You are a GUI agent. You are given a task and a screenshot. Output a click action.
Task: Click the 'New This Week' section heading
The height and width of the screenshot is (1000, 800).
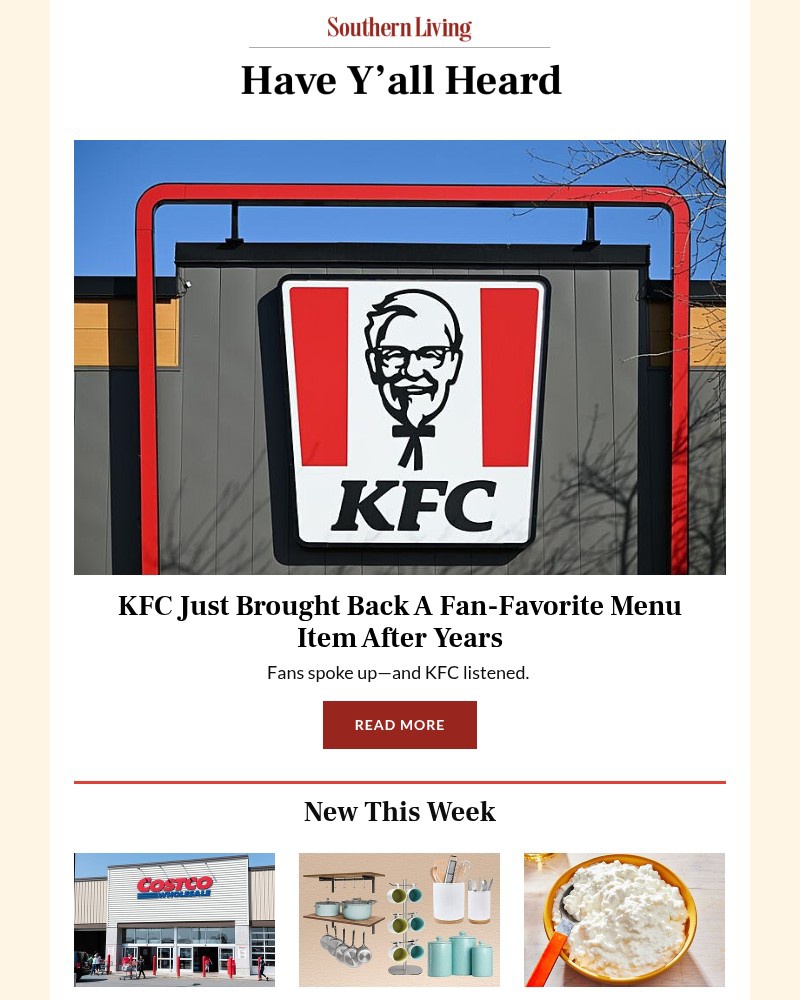click(x=399, y=811)
